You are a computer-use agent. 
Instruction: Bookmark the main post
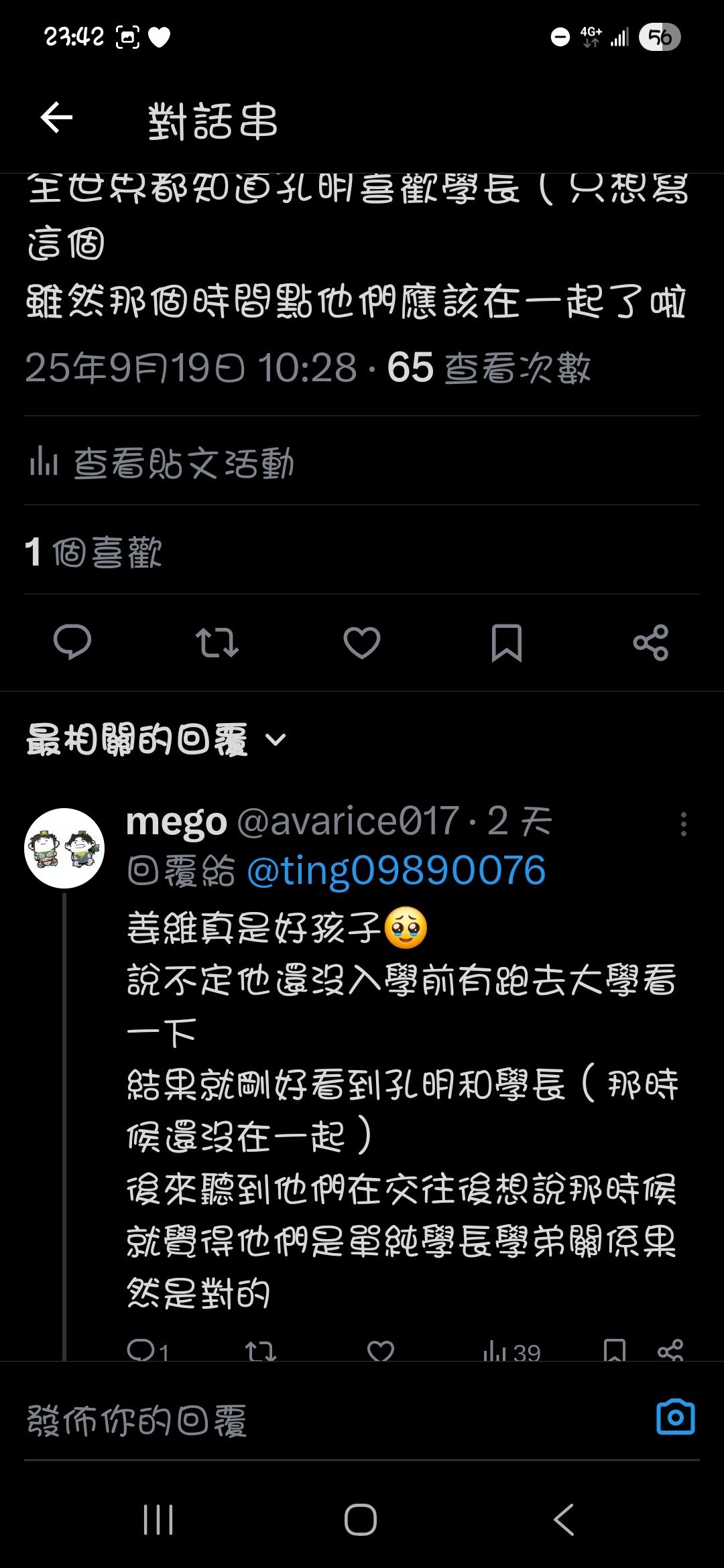point(507,642)
